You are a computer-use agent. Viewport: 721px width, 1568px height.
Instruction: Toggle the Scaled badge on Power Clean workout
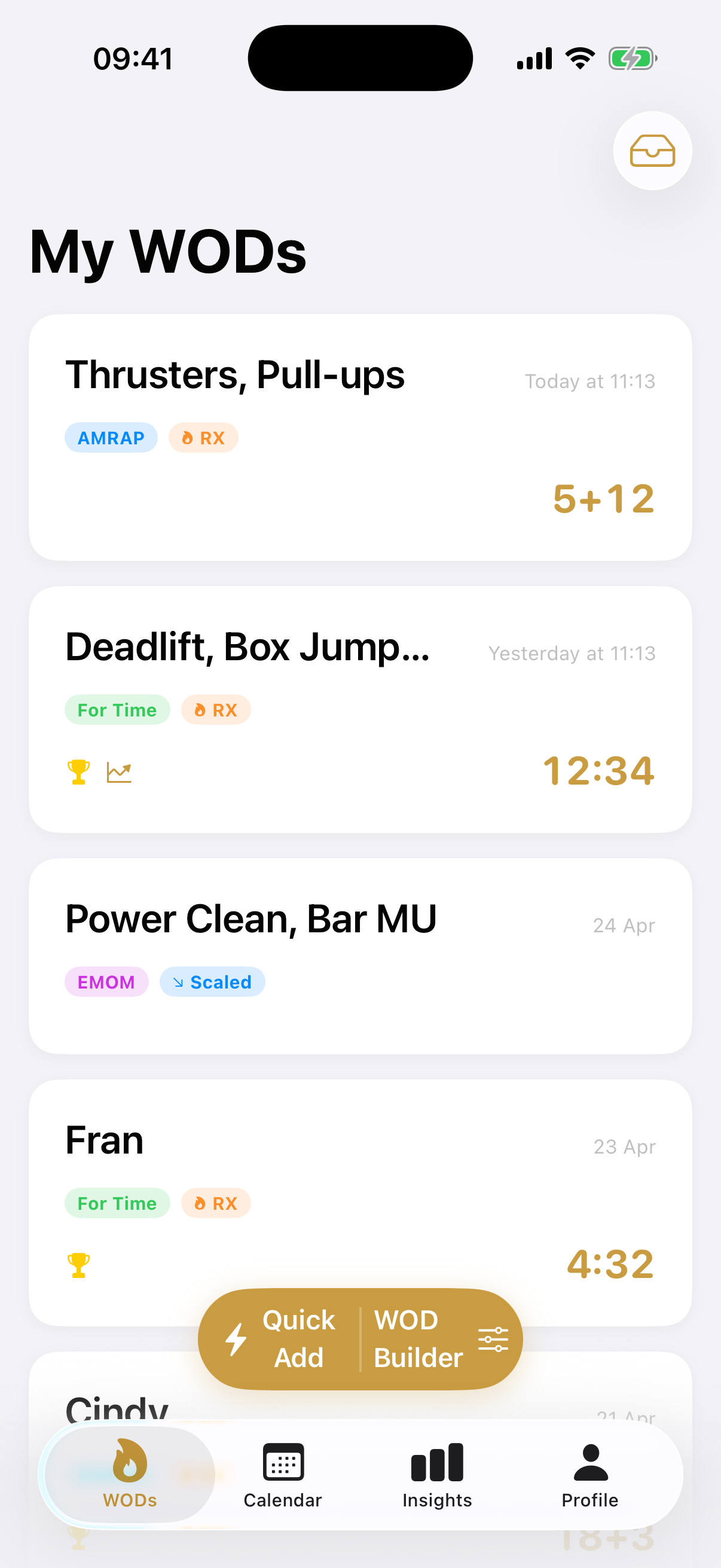tap(212, 981)
